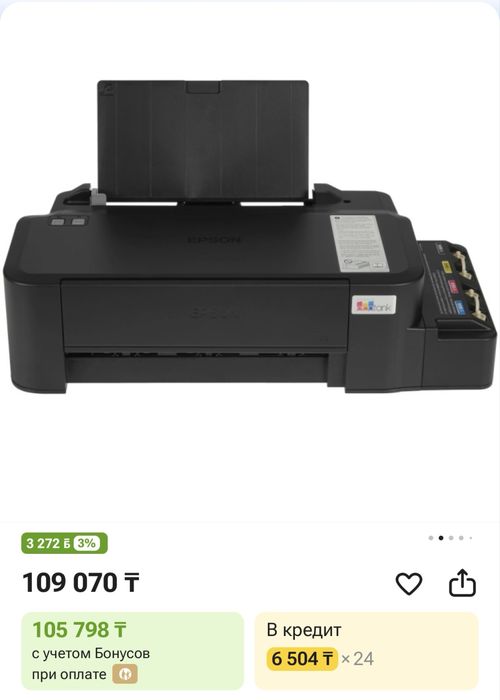This screenshot has width=500, height=700.
Task: Share this product listing
Action: tap(462, 583)
